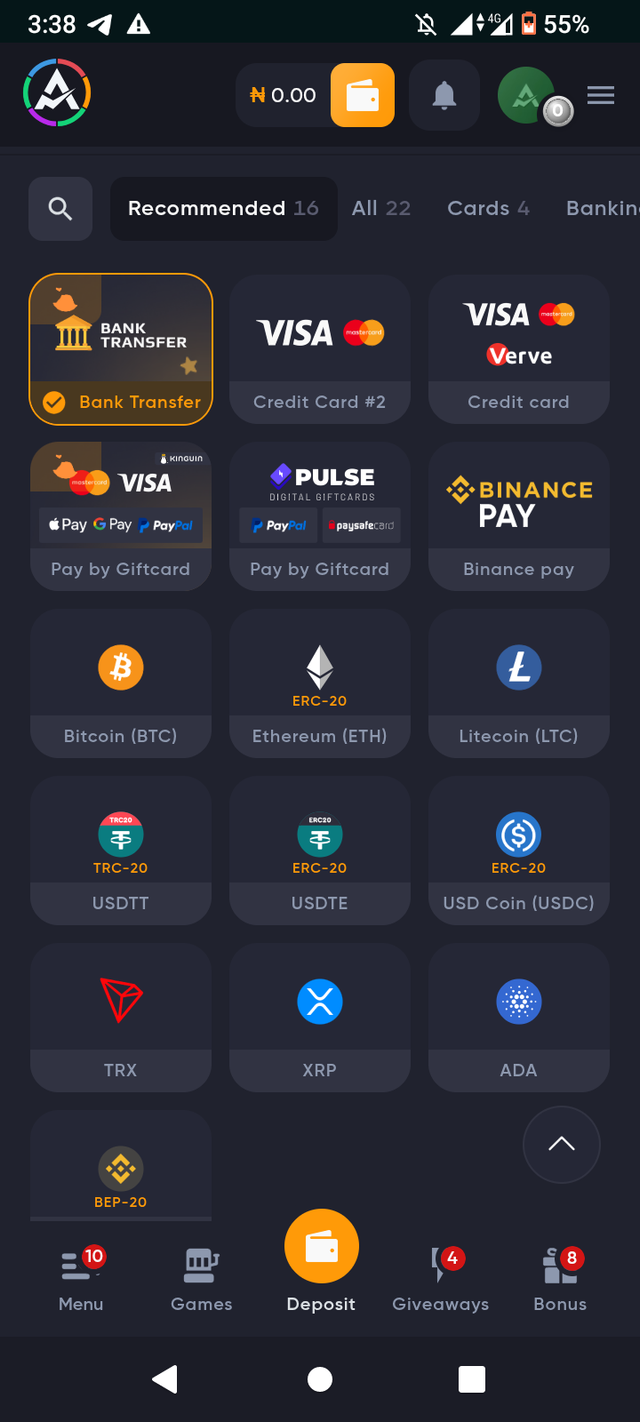Deposit with Bitcoin (BTC)
This screenshot has width=640, height=1422.
pos(121,683)
